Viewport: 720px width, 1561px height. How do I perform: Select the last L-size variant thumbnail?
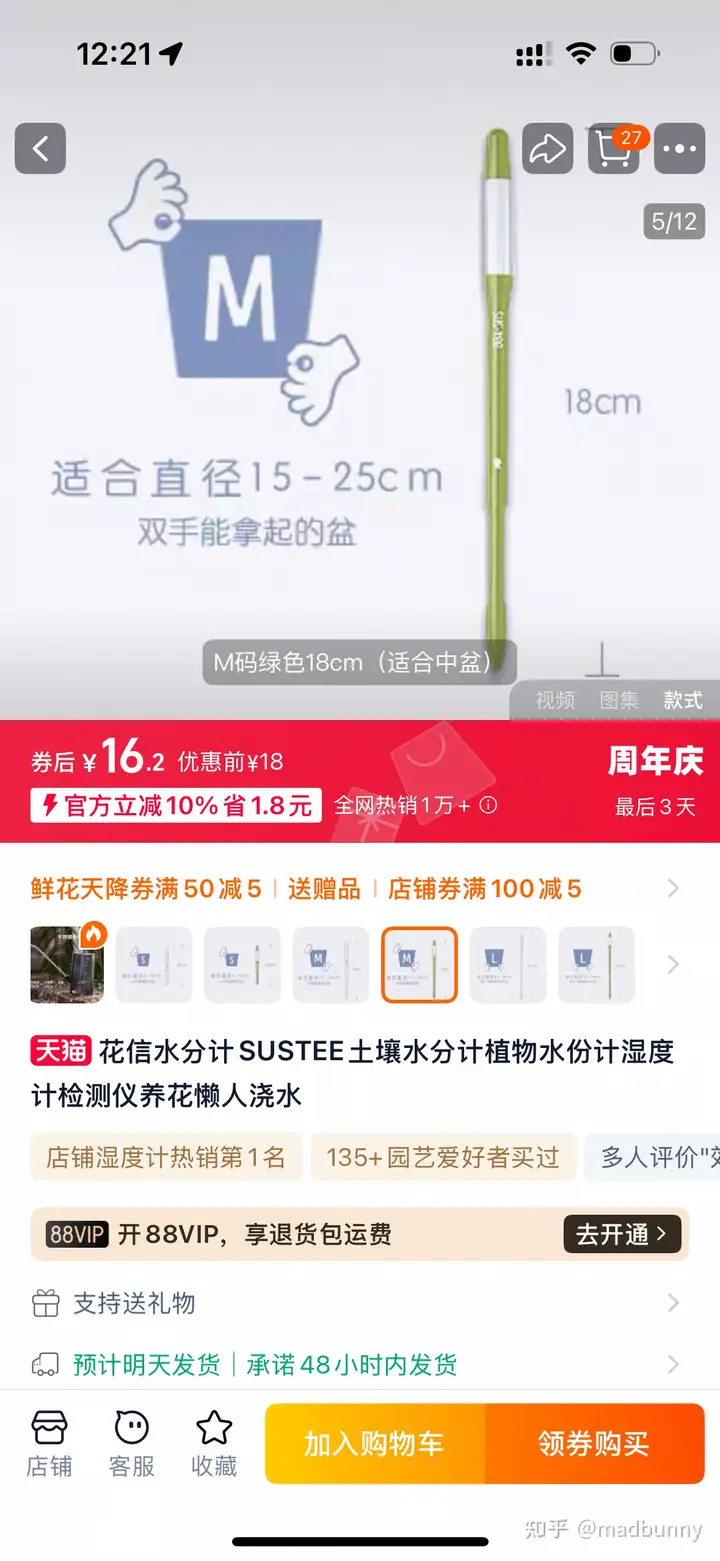point(597,964)
